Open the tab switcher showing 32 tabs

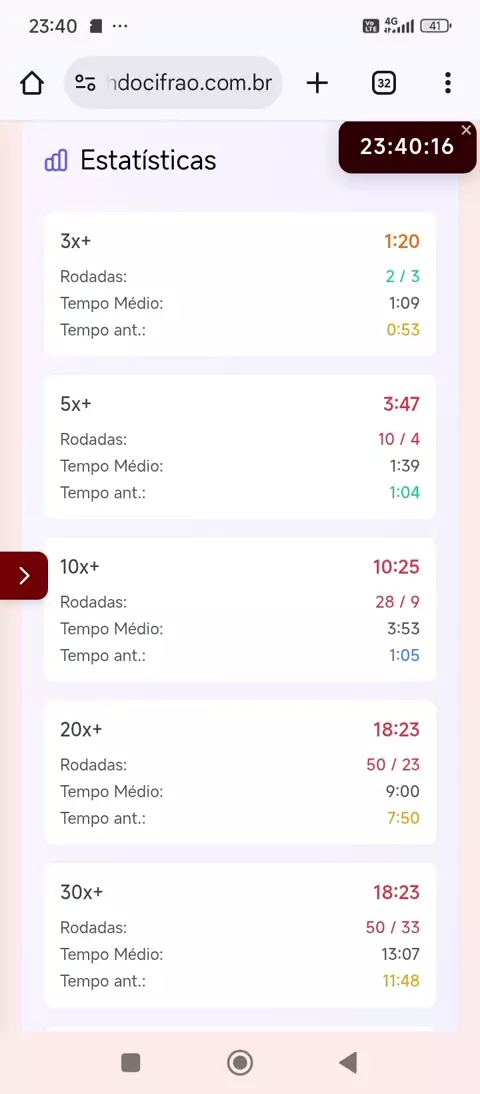(x=384, y=83)
